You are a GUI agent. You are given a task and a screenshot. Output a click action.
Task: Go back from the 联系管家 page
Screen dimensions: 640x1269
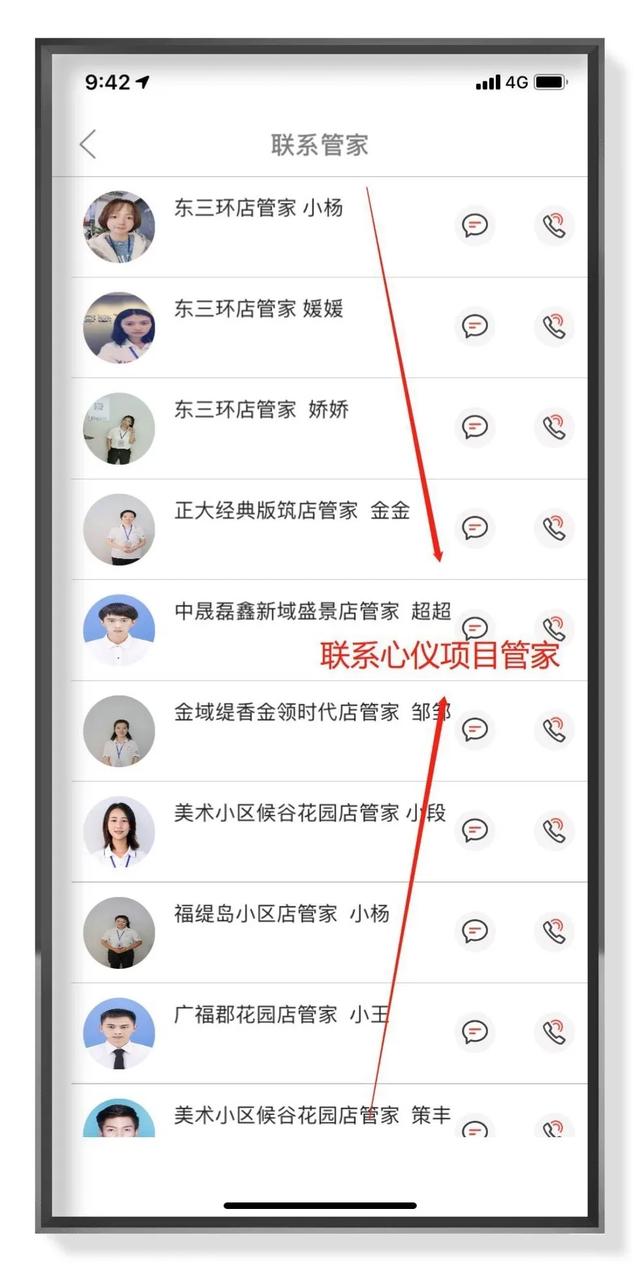click(88, 145)
